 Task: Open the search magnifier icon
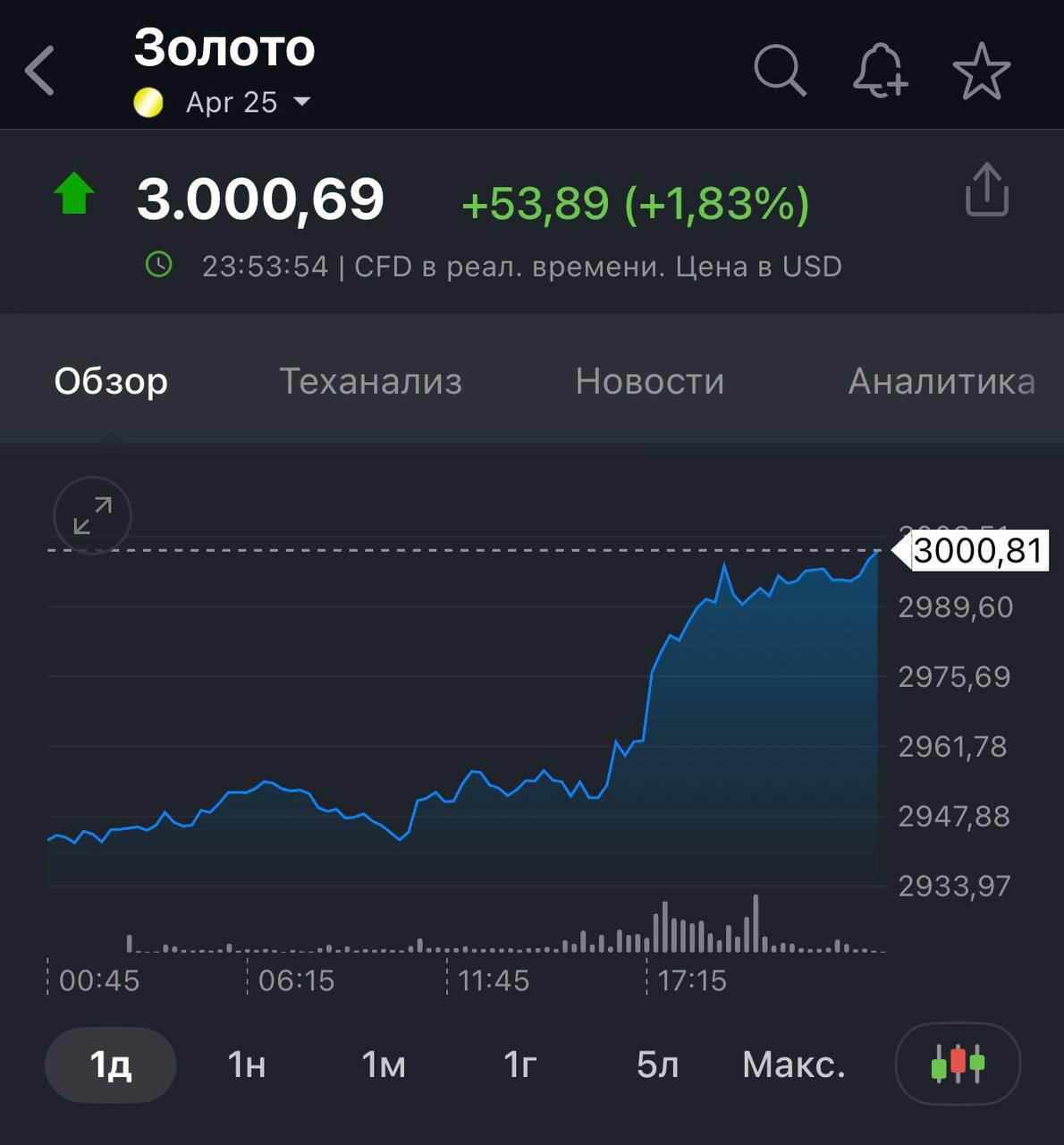point(780,70)
